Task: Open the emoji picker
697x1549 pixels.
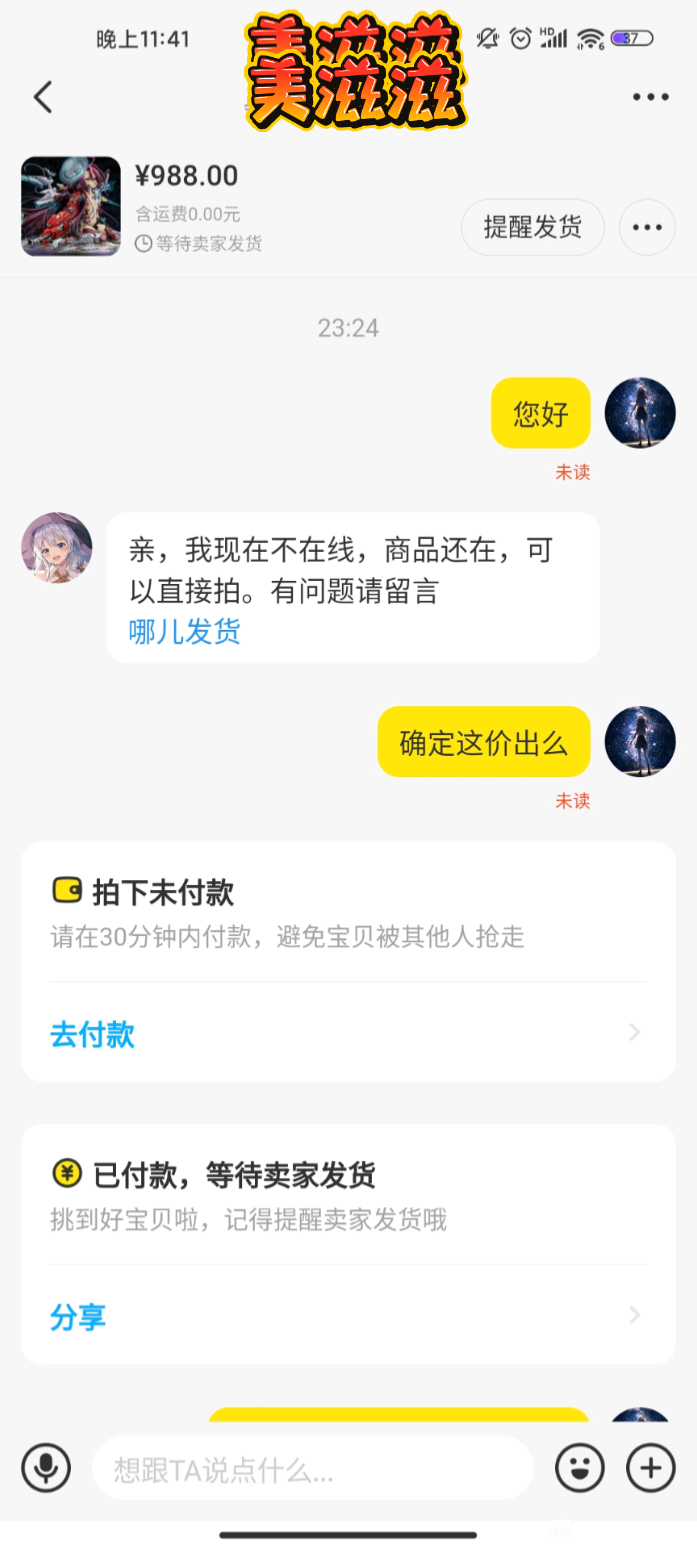Action: tap(580, 1468)
